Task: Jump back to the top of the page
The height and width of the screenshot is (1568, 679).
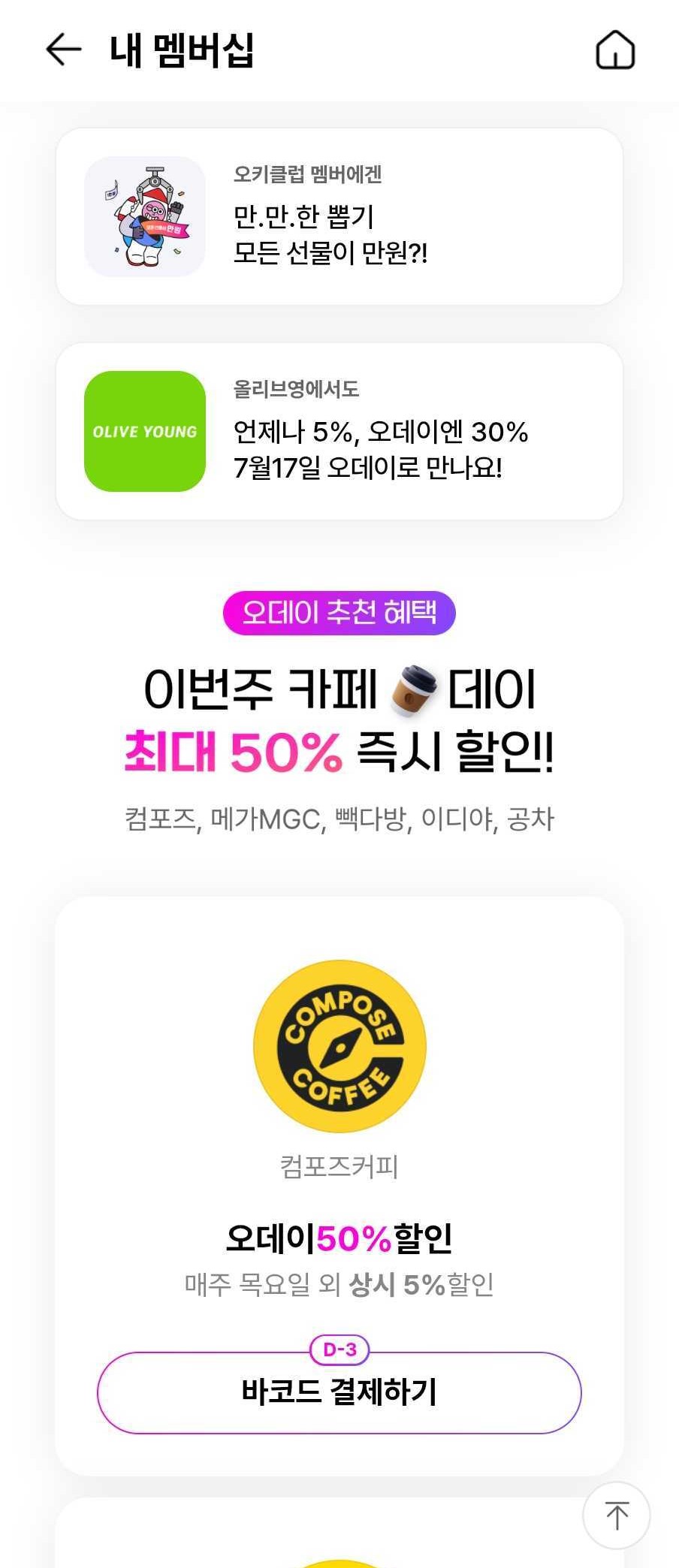Action: pyautogui.click(x=616, y=1515)
